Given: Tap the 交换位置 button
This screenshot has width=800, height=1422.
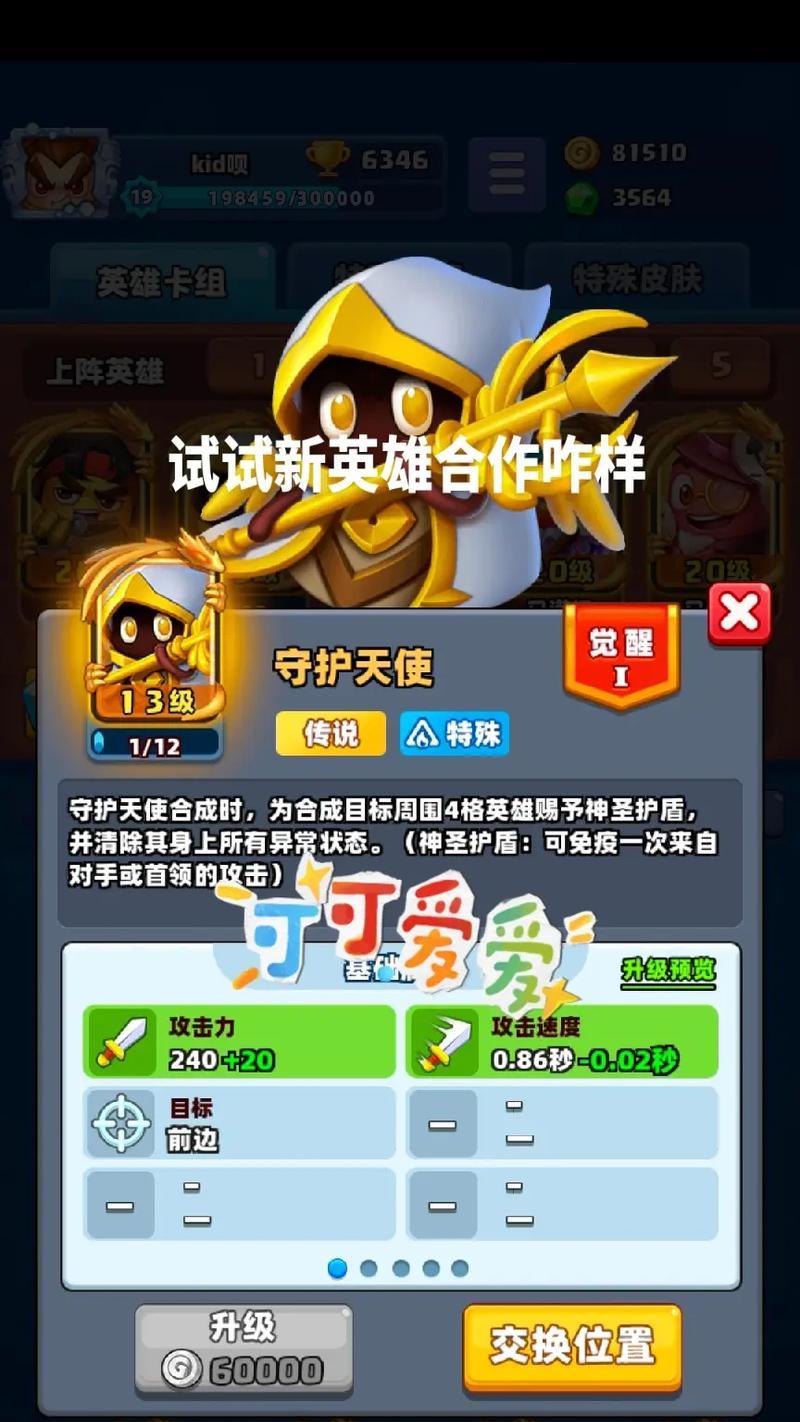Looking at the screenshot, I should pos(572,1346).
